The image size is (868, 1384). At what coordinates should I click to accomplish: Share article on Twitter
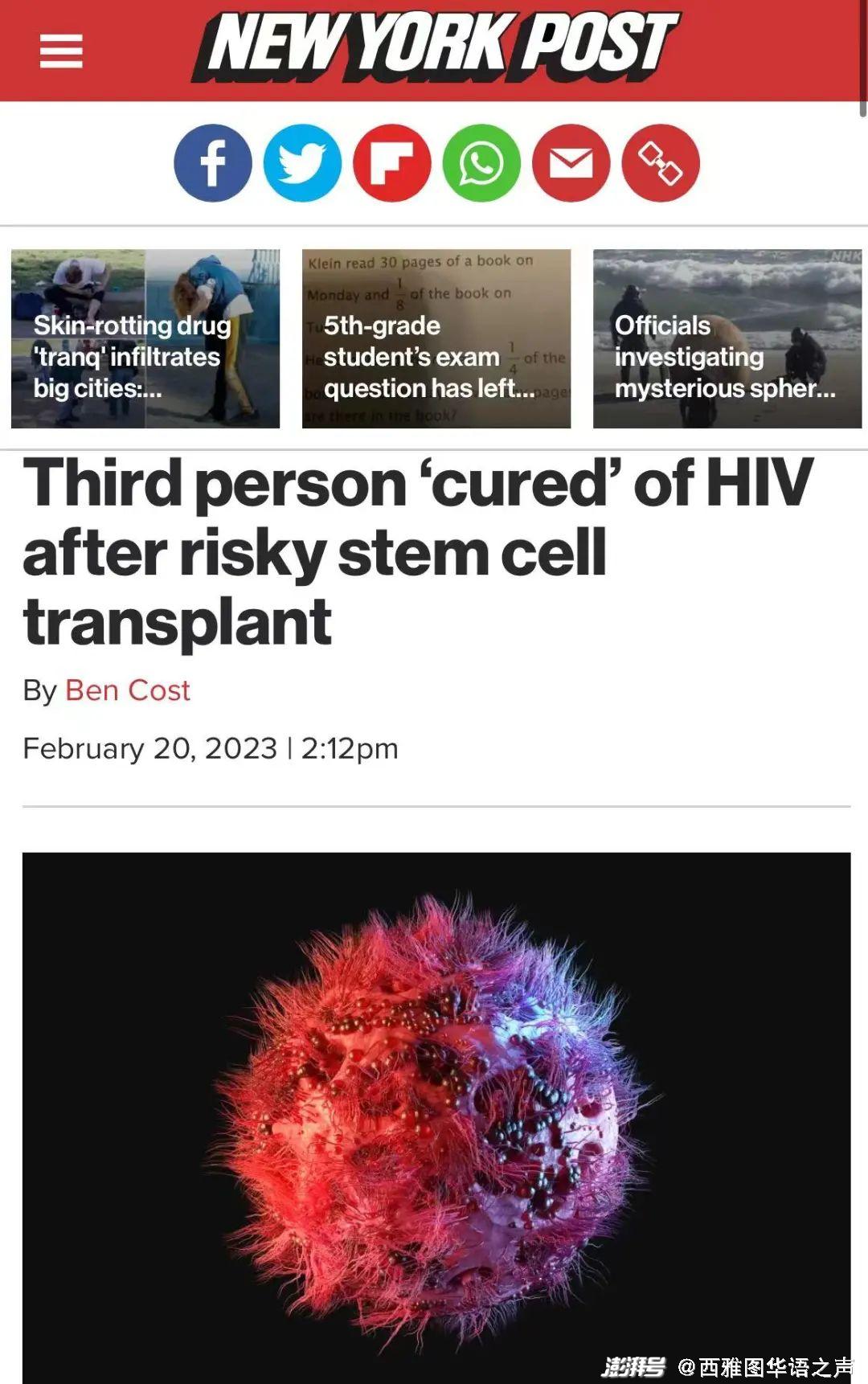click(x=302, y=163)
